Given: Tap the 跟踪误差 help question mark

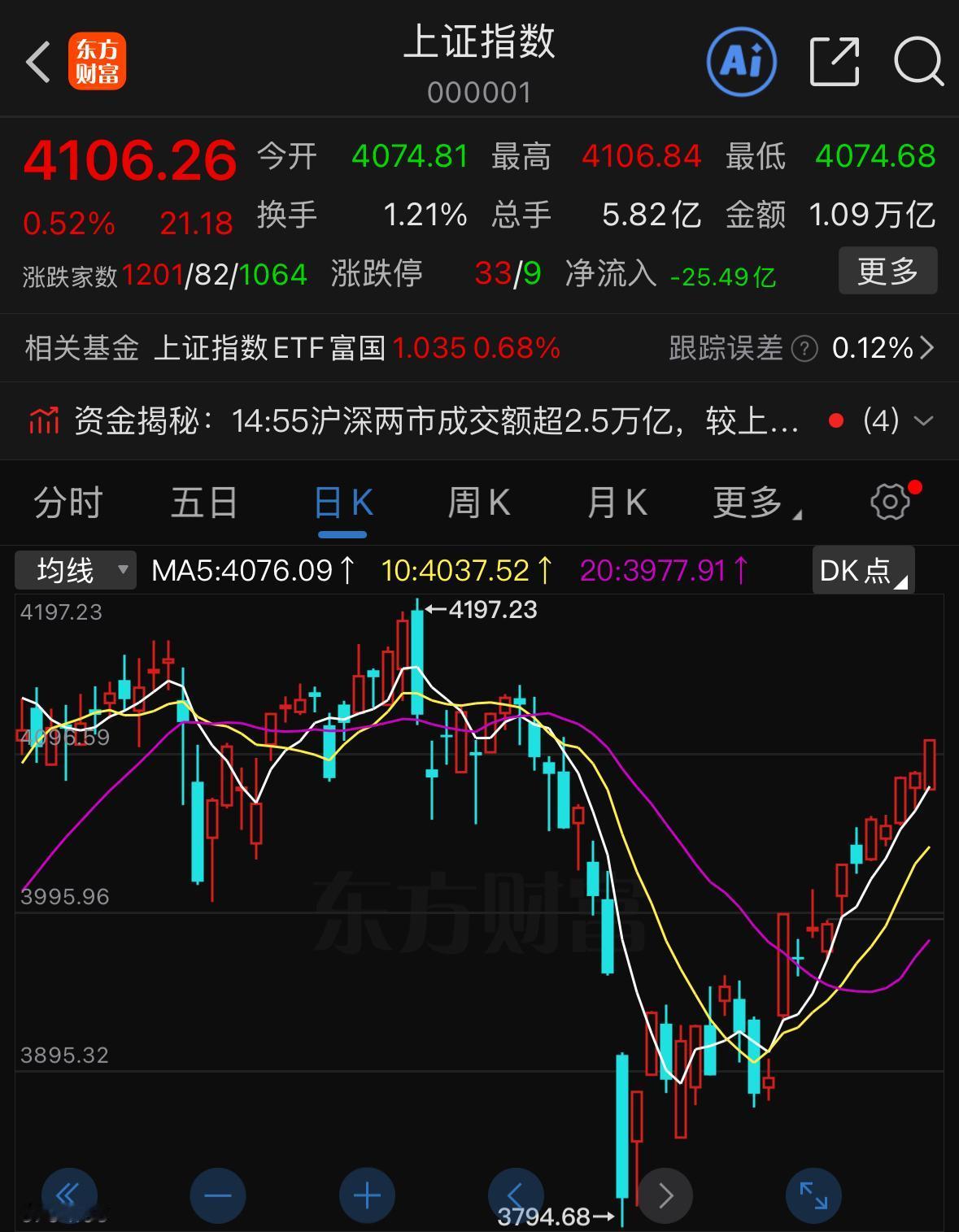Looking at the screenshot, I should point(804,348).
